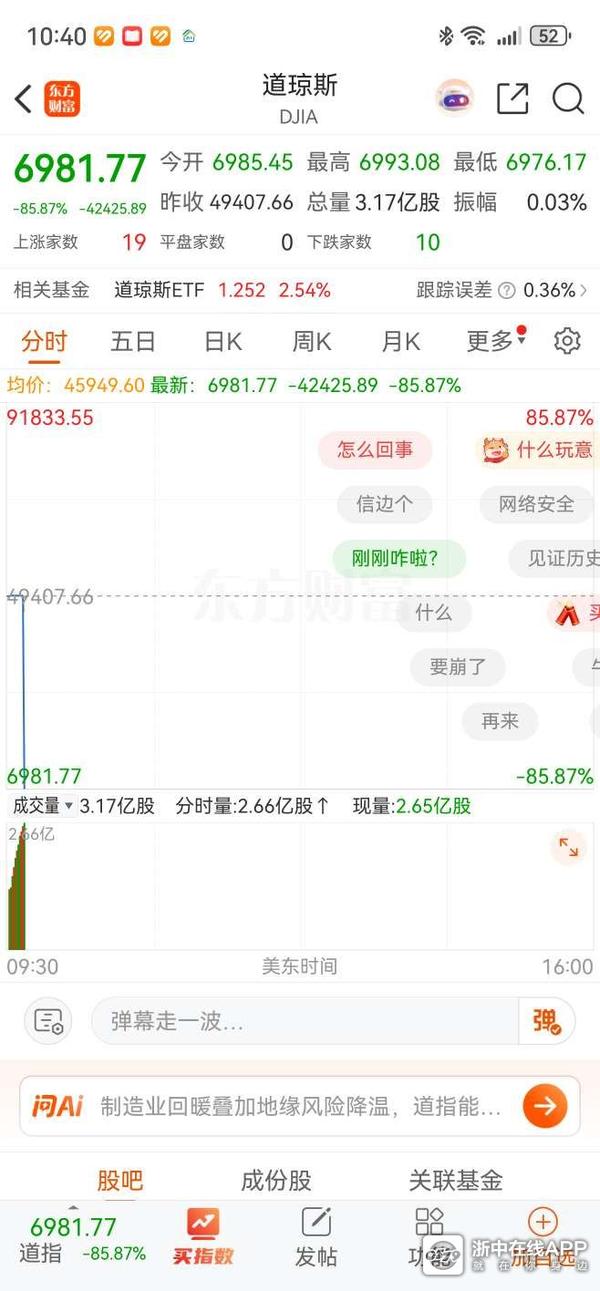Switch to the 五日 chart tab
600x1291 pixels.
point(132,341)
